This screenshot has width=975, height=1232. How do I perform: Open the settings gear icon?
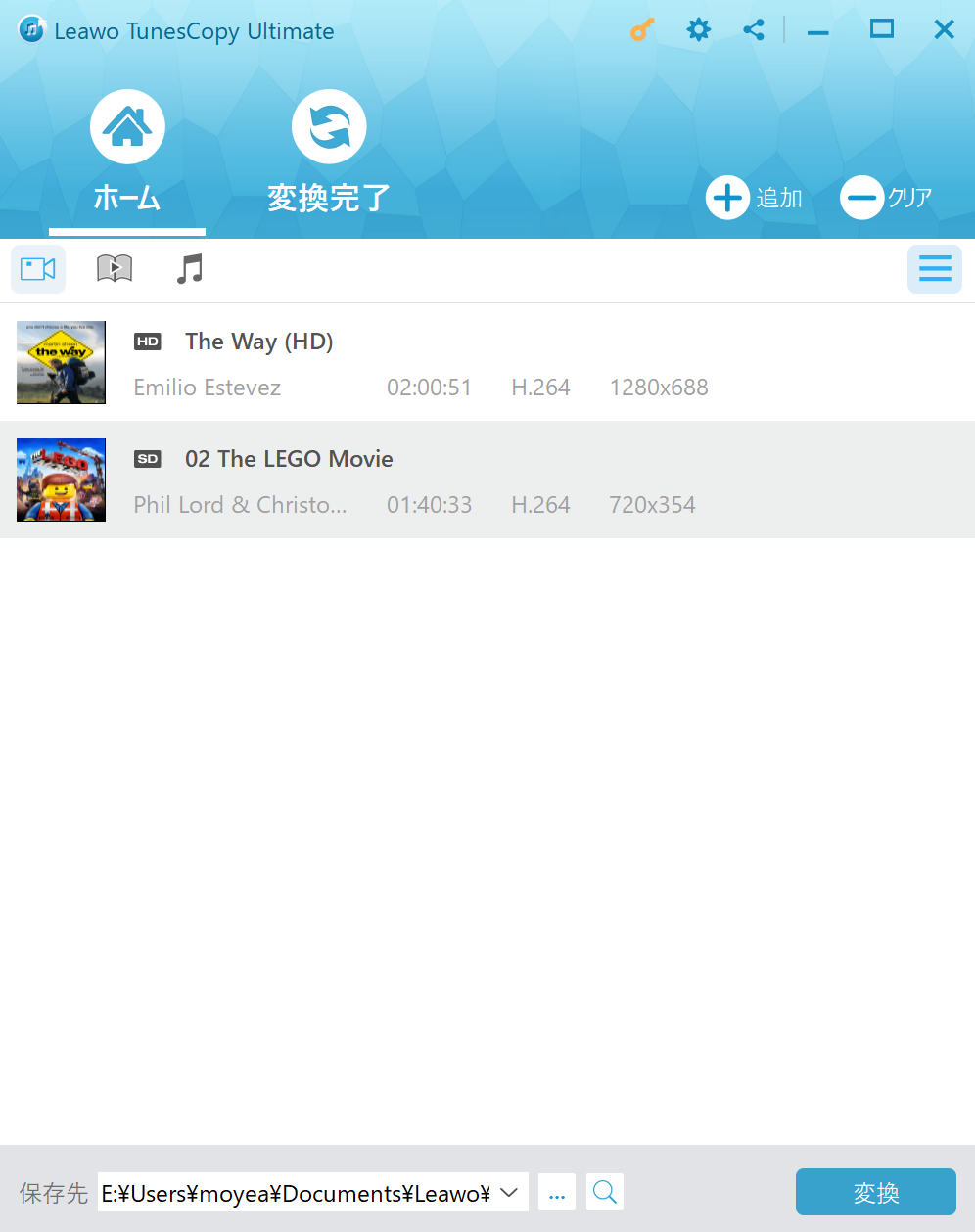click(x=698, y=29)
